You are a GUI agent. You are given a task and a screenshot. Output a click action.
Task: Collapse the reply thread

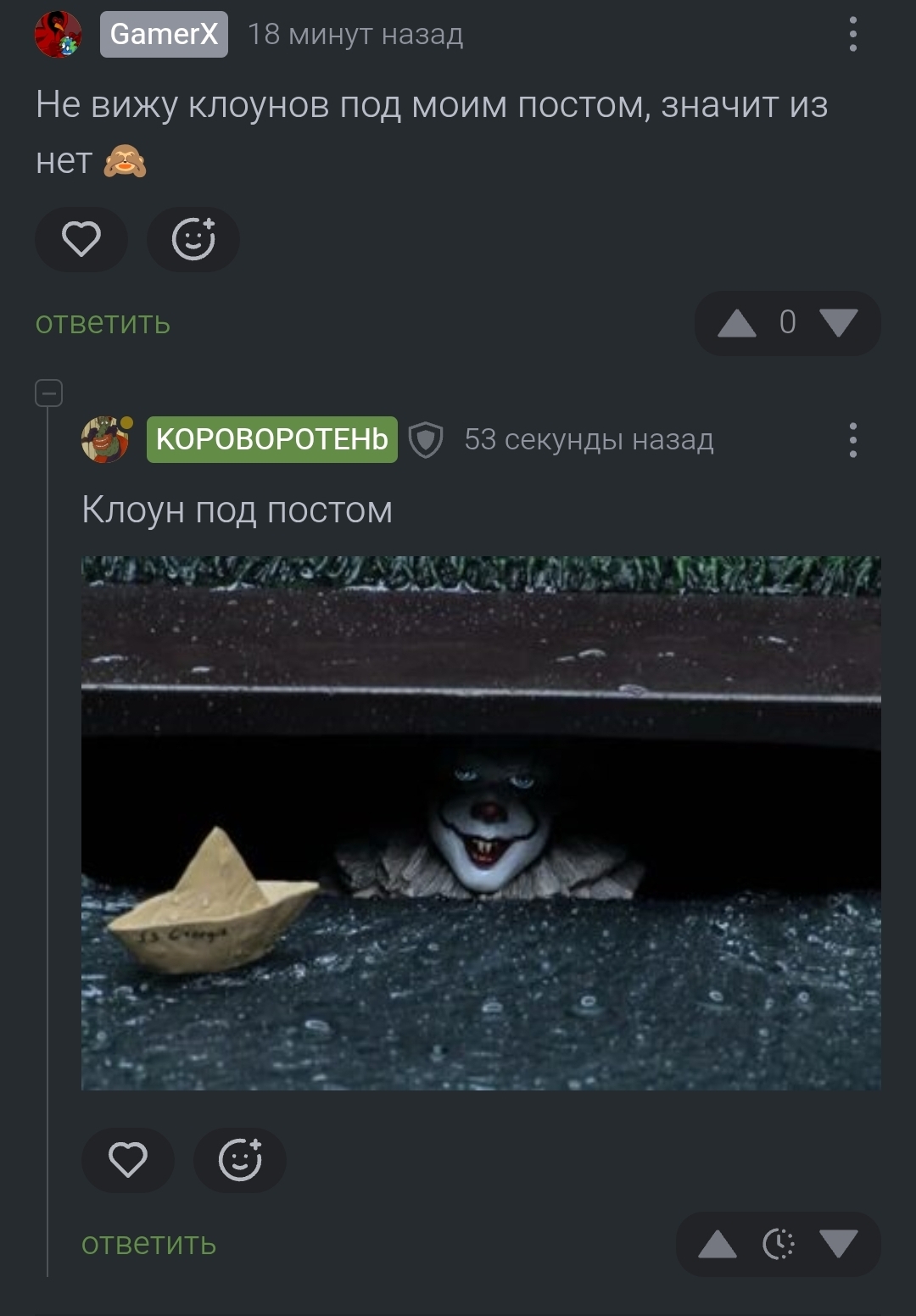coord(48,393)
